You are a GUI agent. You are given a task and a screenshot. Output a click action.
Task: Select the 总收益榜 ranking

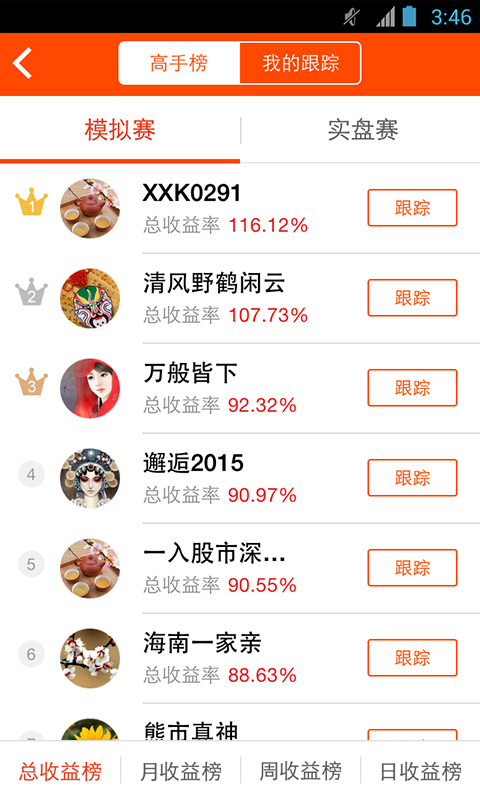click(60, 771)
